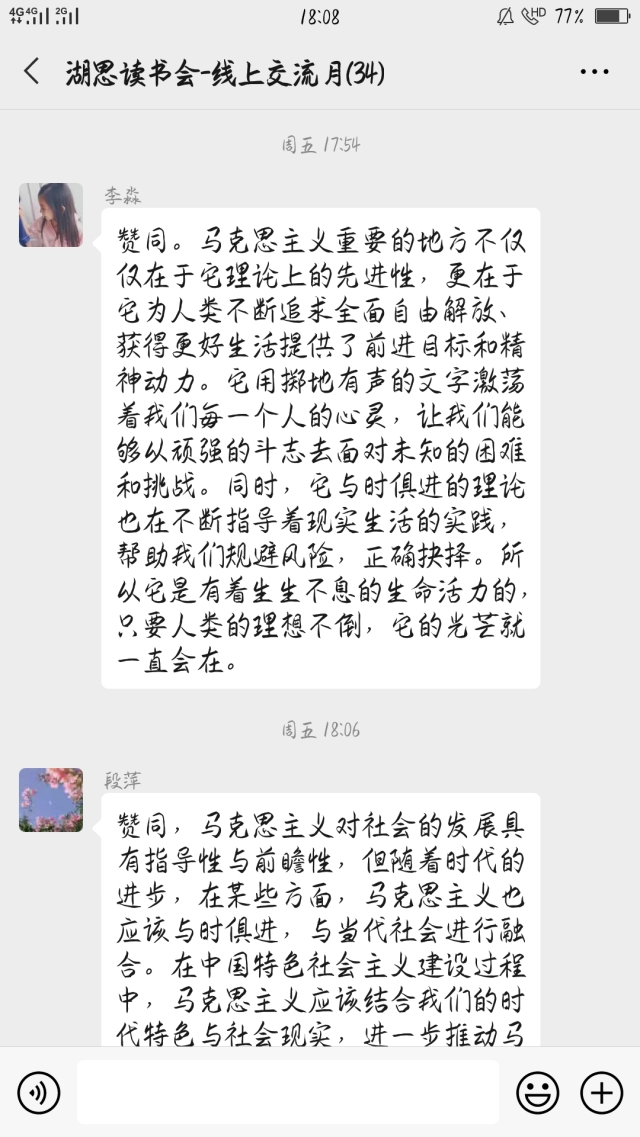Tap 段萍's profile avatar

pos(51,800)
